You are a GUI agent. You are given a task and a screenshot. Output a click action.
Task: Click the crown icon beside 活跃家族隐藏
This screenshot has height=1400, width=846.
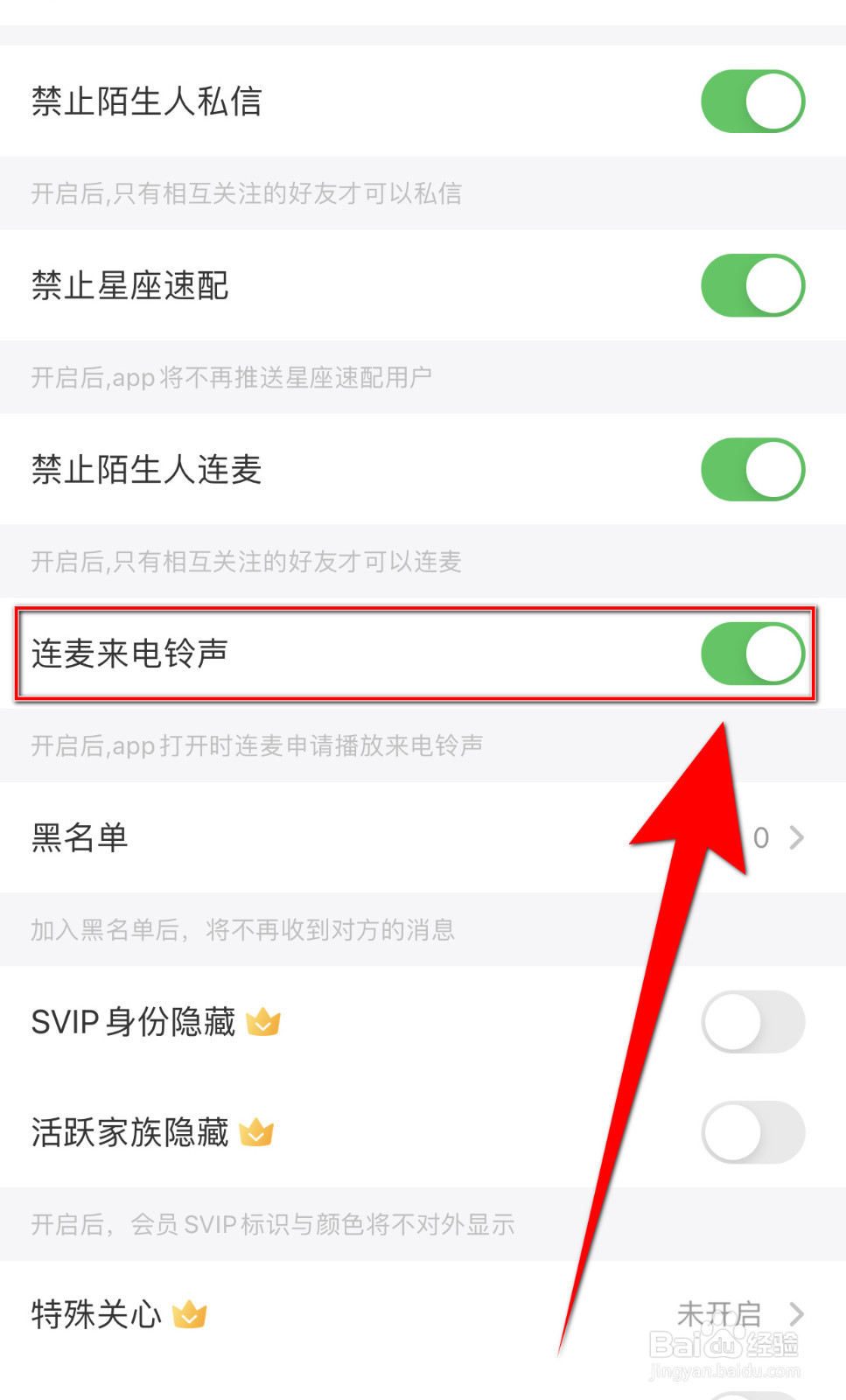click(257, 1131)
